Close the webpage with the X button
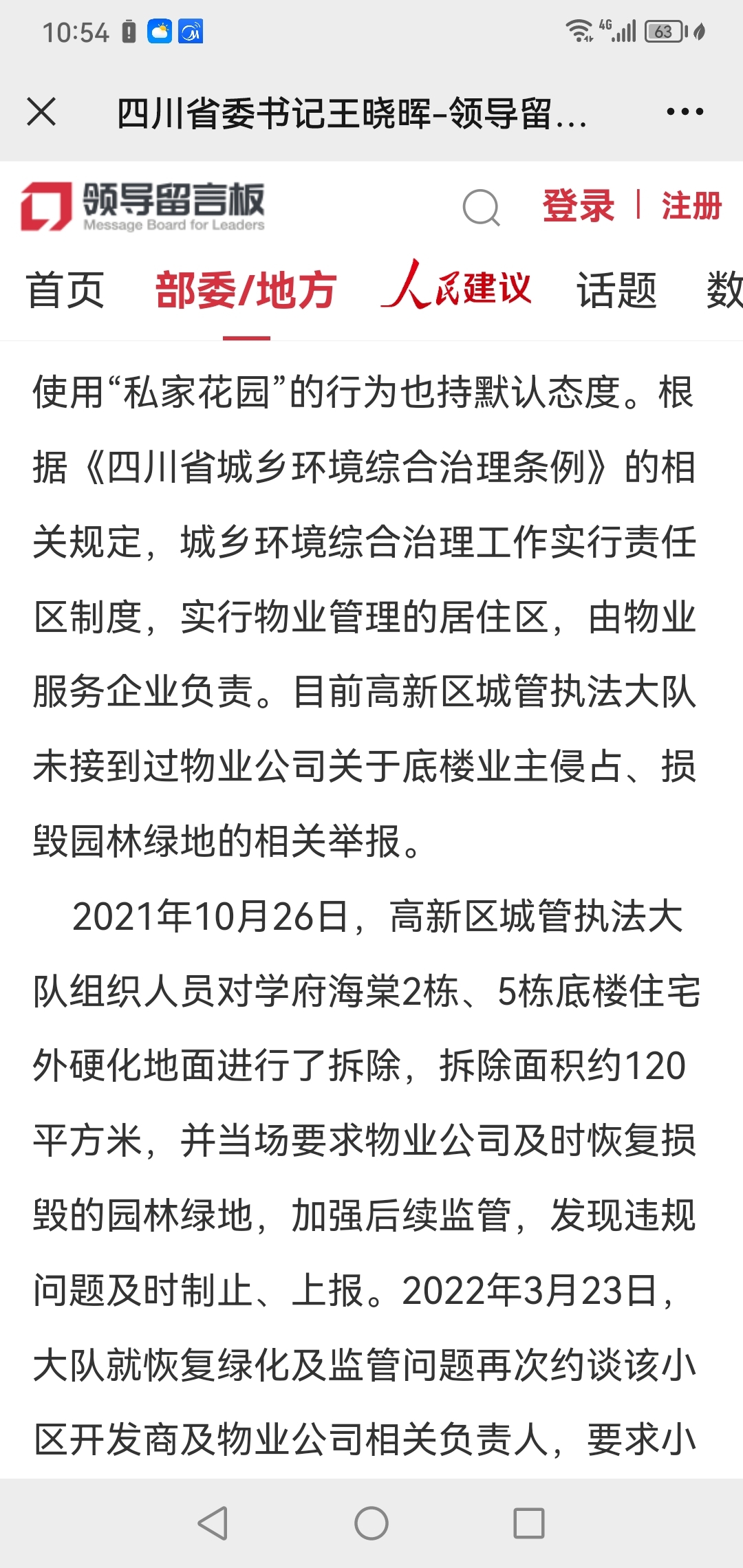Viewport: 743px width, 1568px height. 41,111
